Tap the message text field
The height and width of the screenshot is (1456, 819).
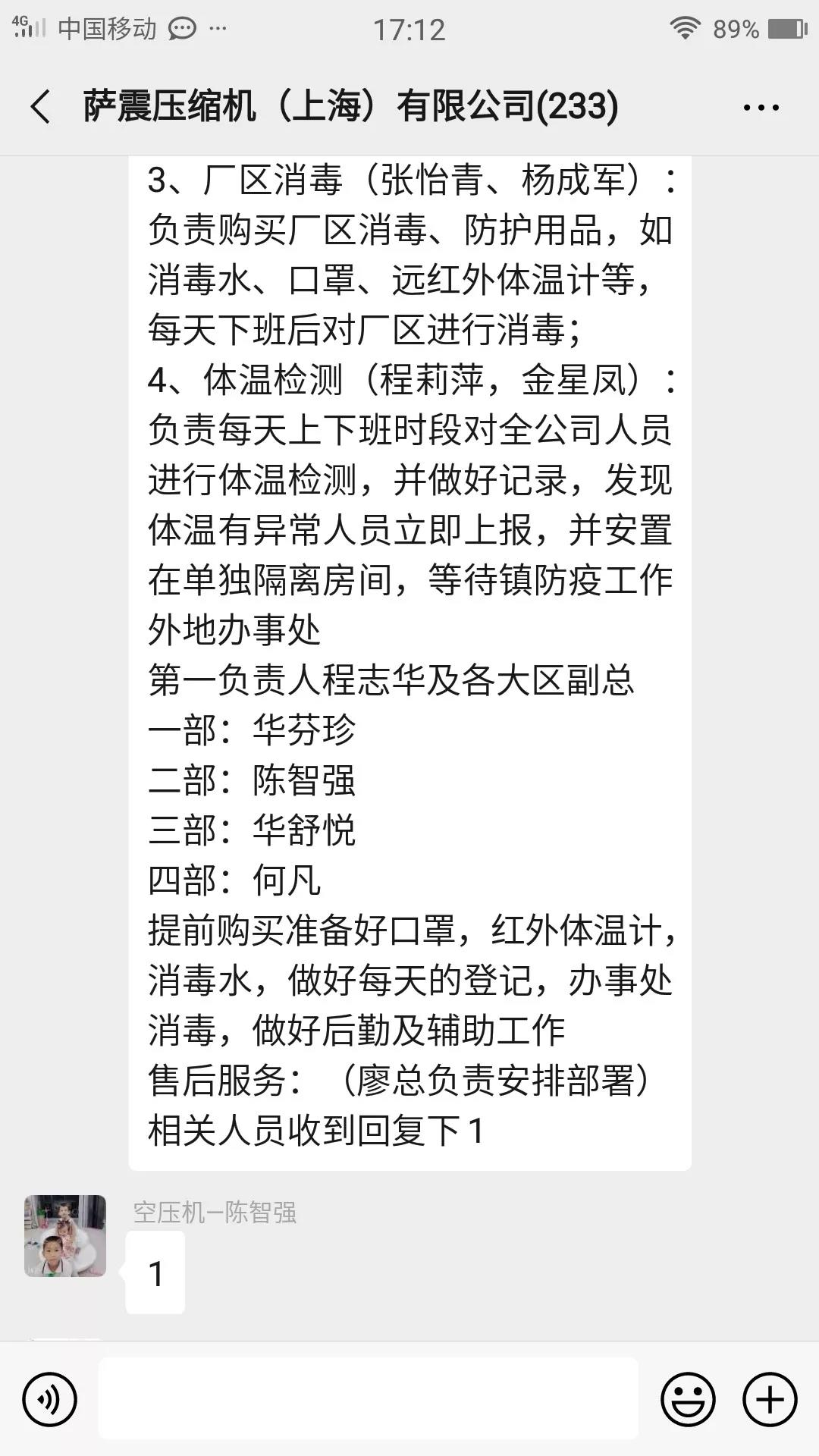tap(368, 1398)
